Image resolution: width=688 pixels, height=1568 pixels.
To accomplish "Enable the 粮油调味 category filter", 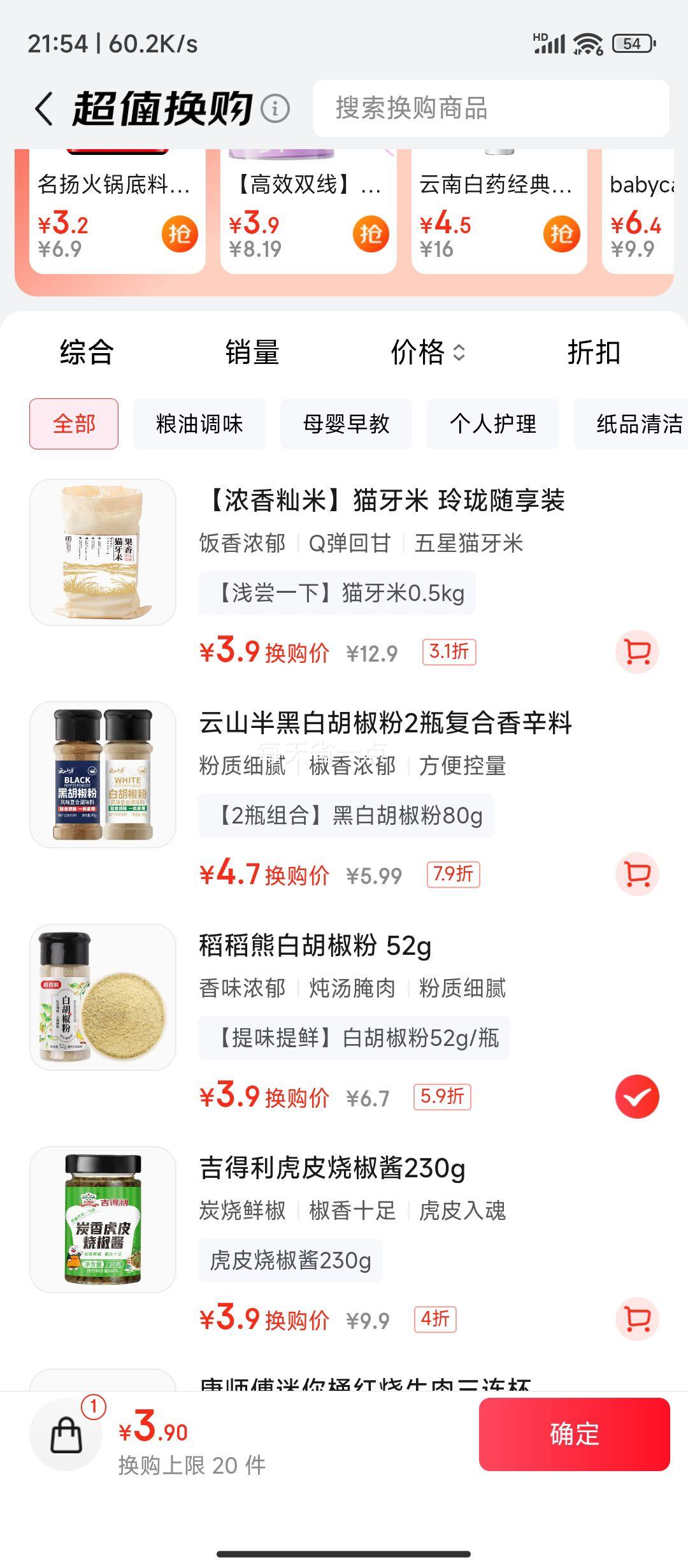I will pos(198,424).
